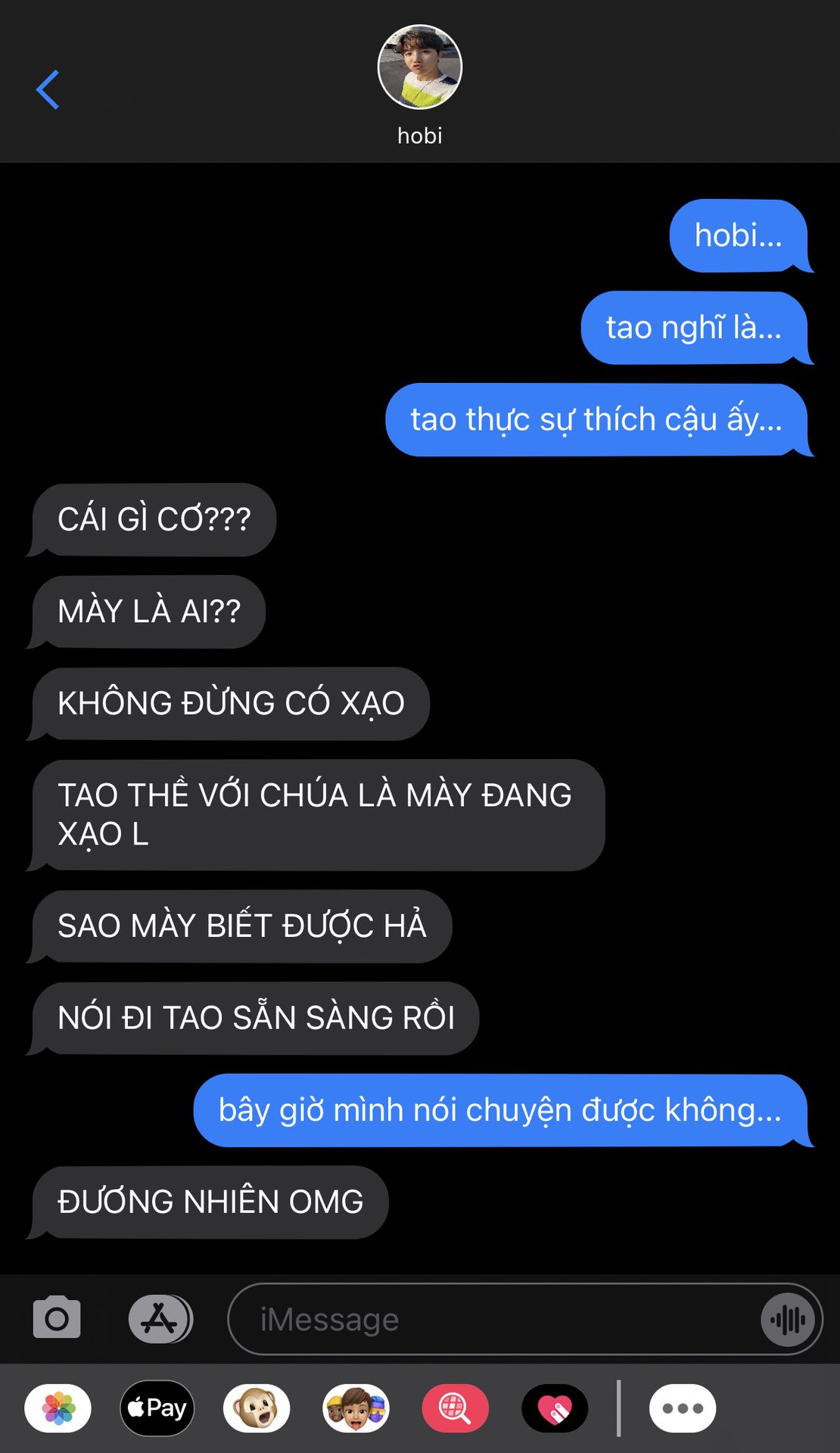
Task: Open Memoji stickers
Action: [356, 1408]
